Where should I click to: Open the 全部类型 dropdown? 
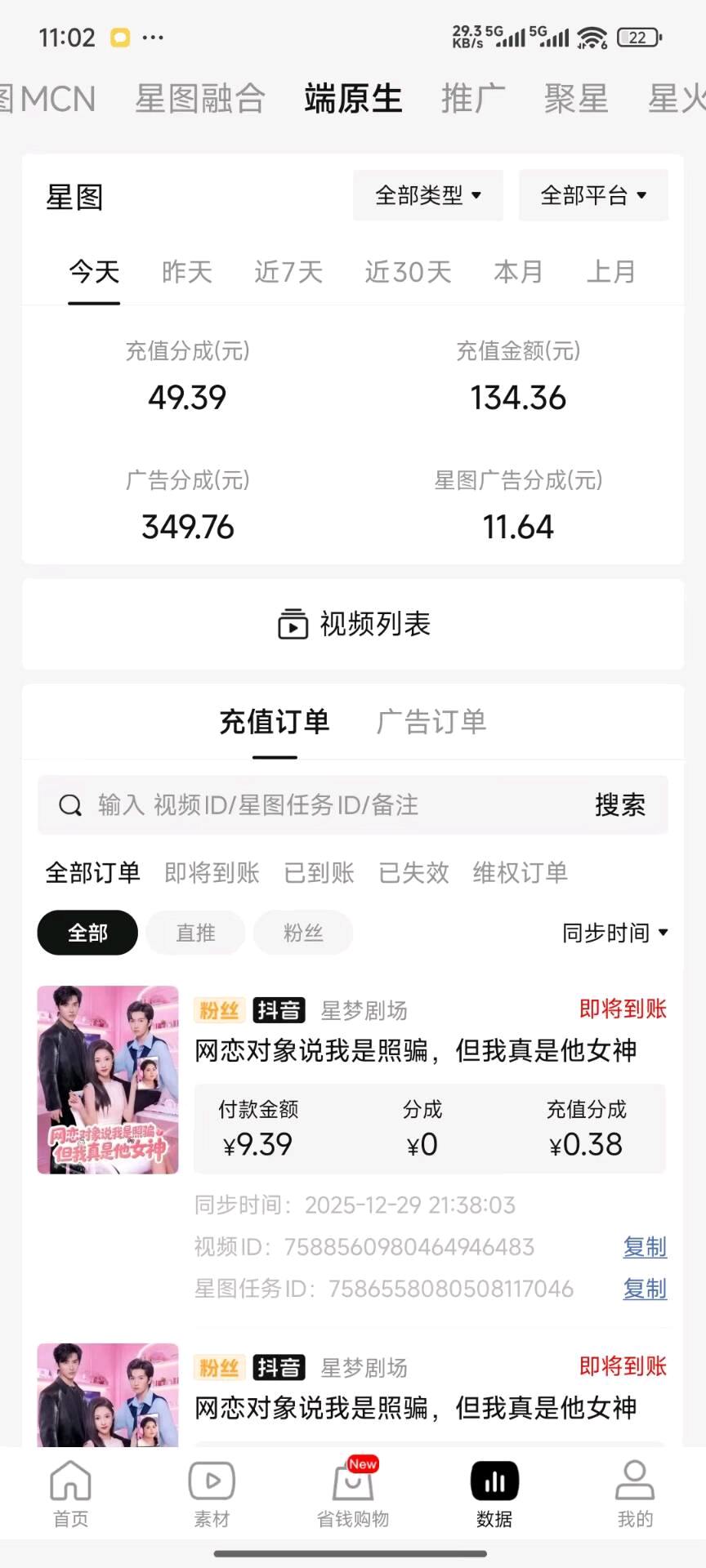tap(427, 195)
